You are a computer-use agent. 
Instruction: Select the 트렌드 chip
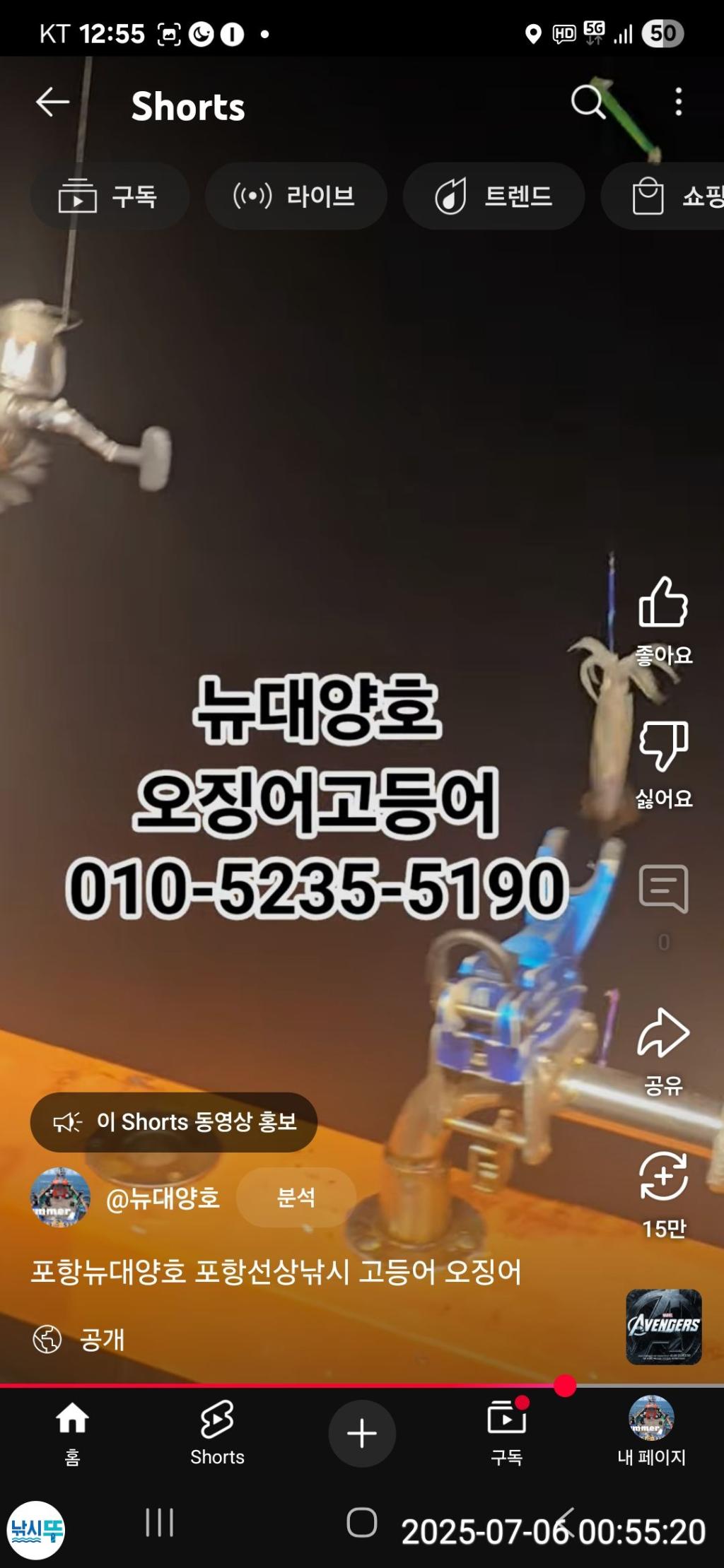494,196
